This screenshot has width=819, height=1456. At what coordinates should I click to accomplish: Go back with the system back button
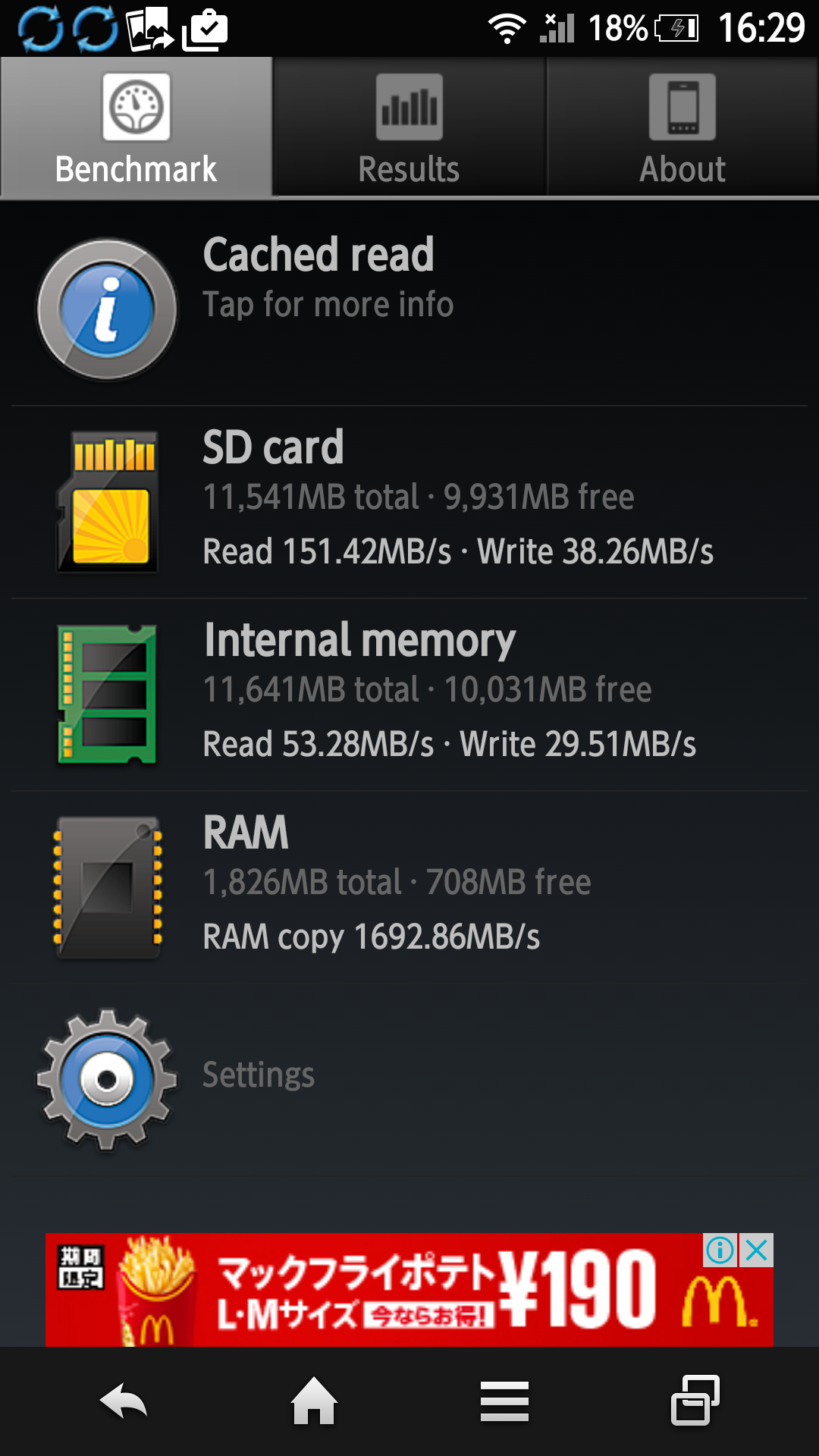tap(124, 1401)
